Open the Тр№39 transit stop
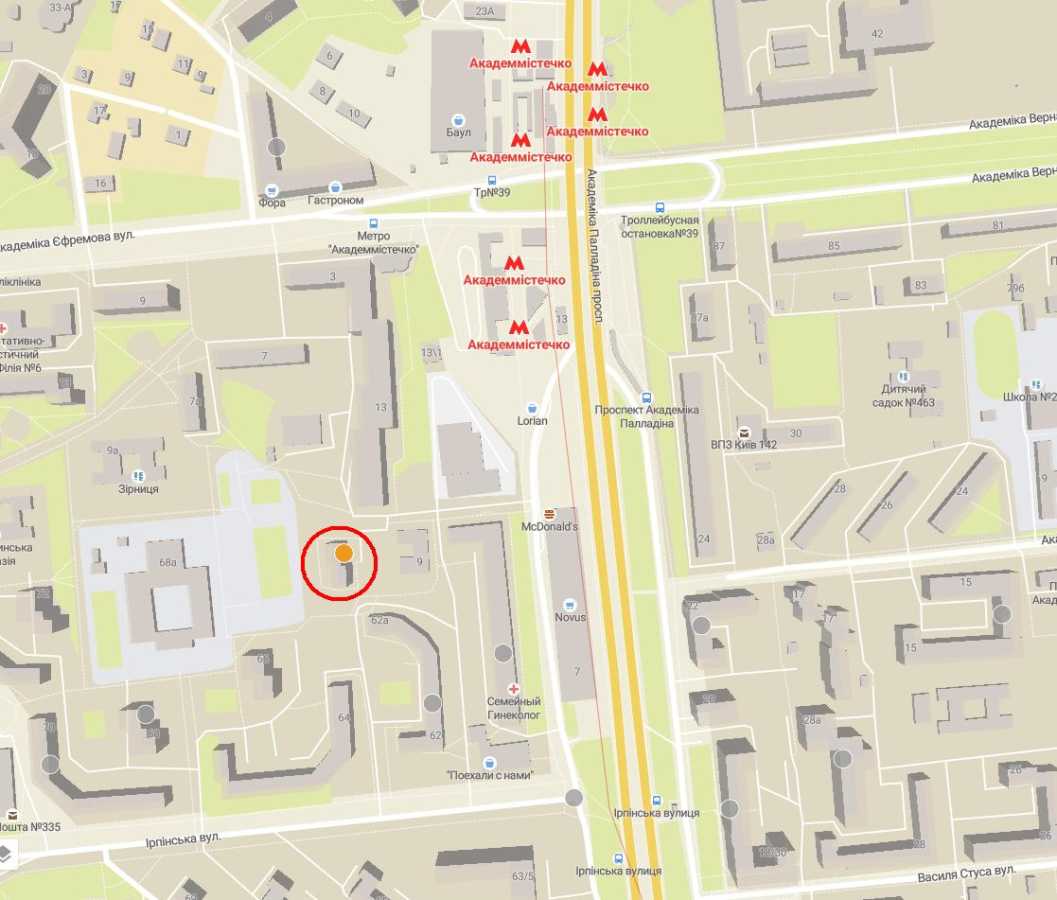The width and height of the screenshot is (1057, 900). coord(492,180)
